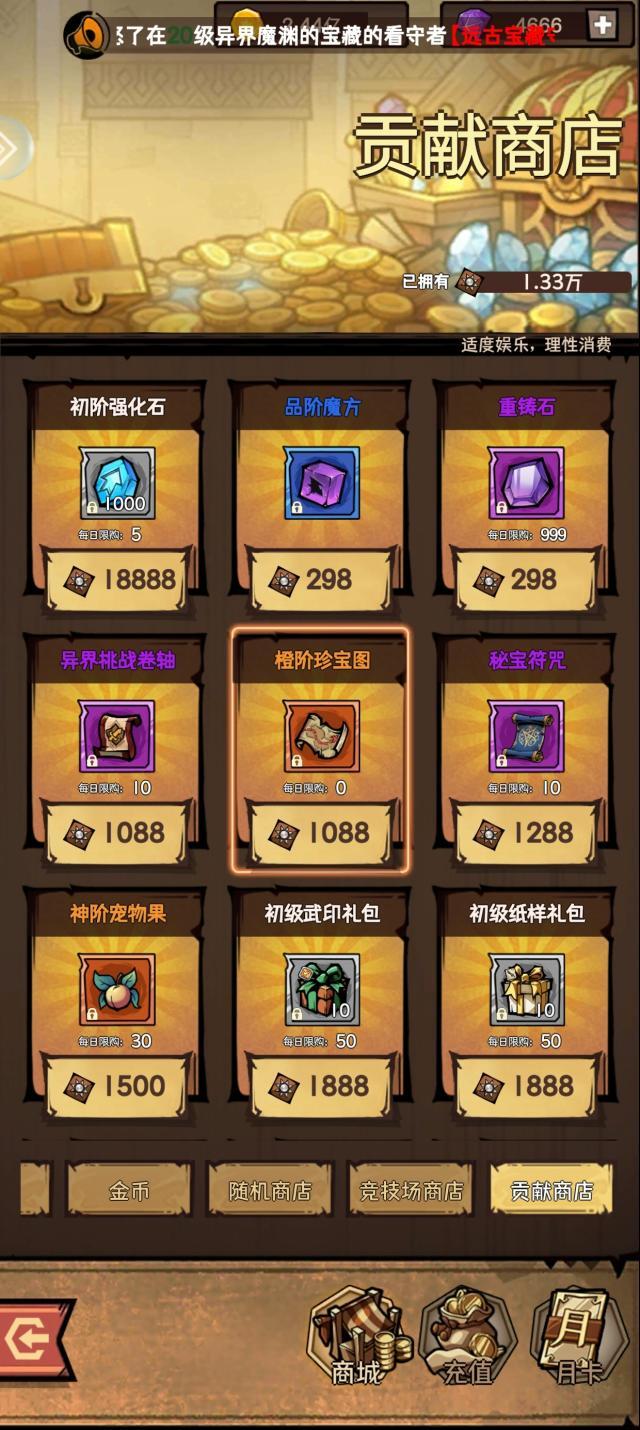Select the 橙阶珍宝图 card
640x1430 pixels.
tap(322, 736)
